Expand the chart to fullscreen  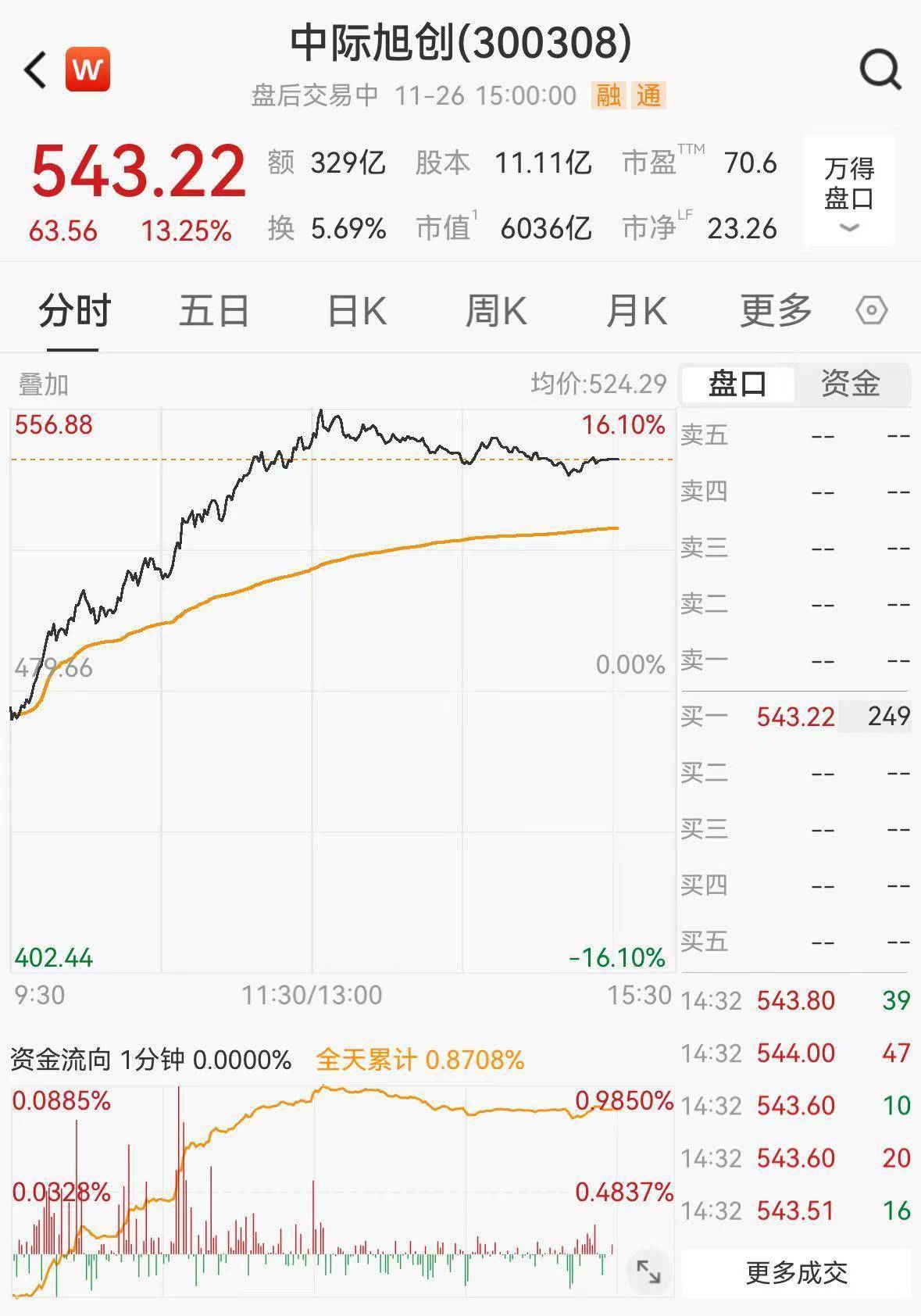648,1271
